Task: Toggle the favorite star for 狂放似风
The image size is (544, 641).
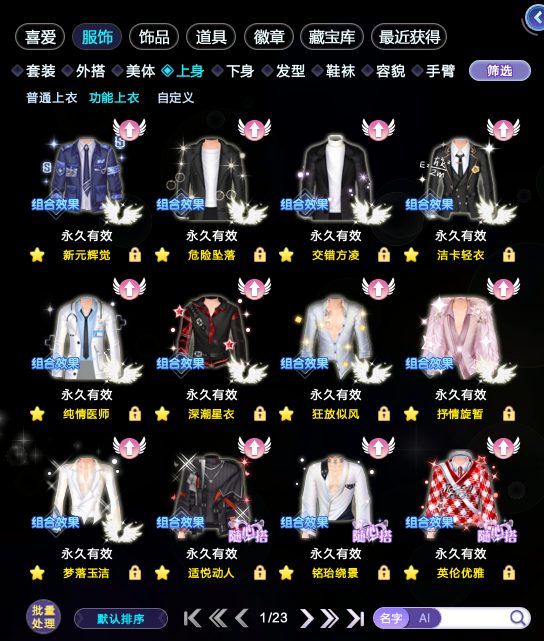Action: [286, 414]
